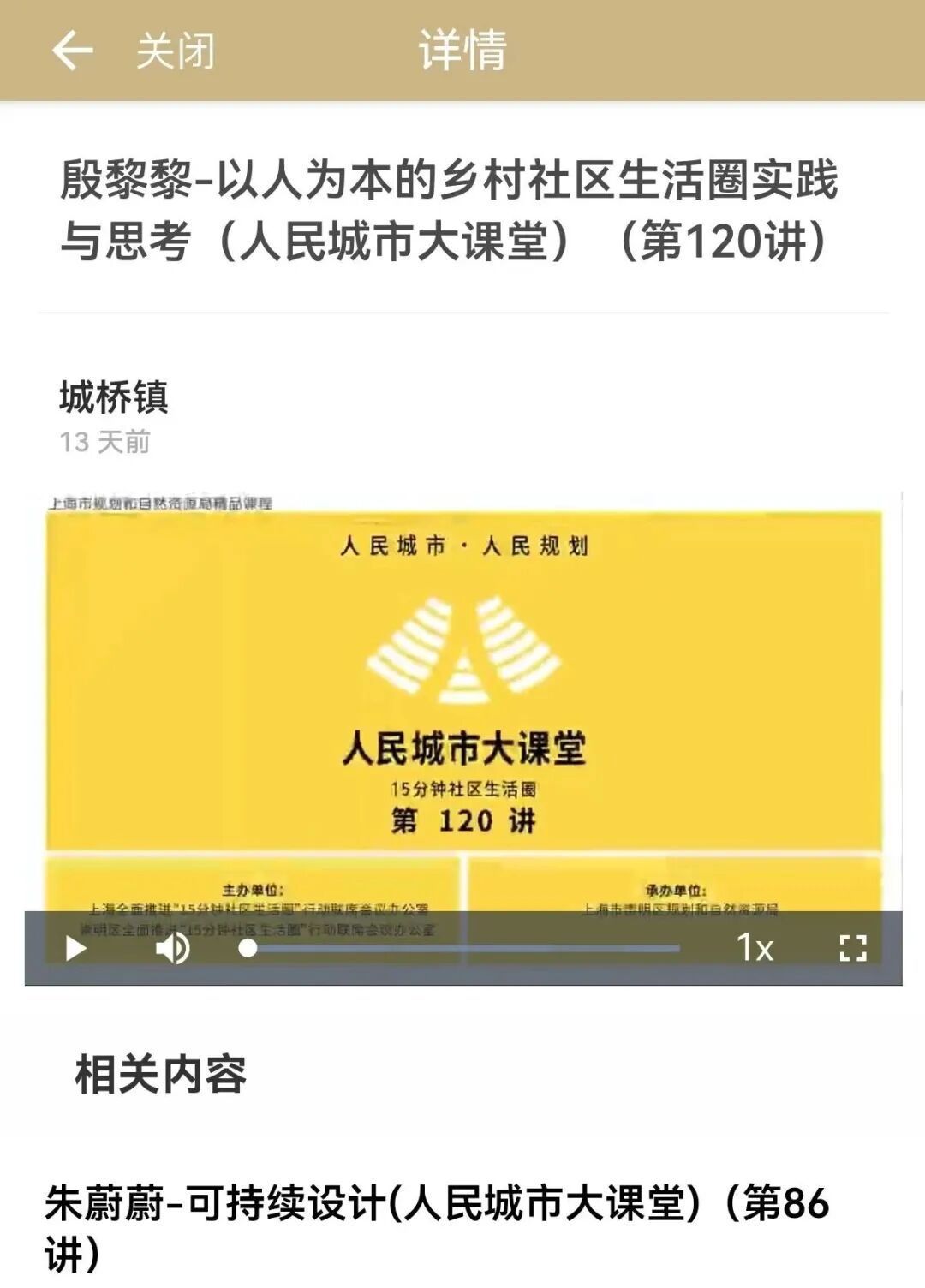The width and height of the screenshot is (925, 1288).
Task: Play the lecture video
Action: (76, 948)
